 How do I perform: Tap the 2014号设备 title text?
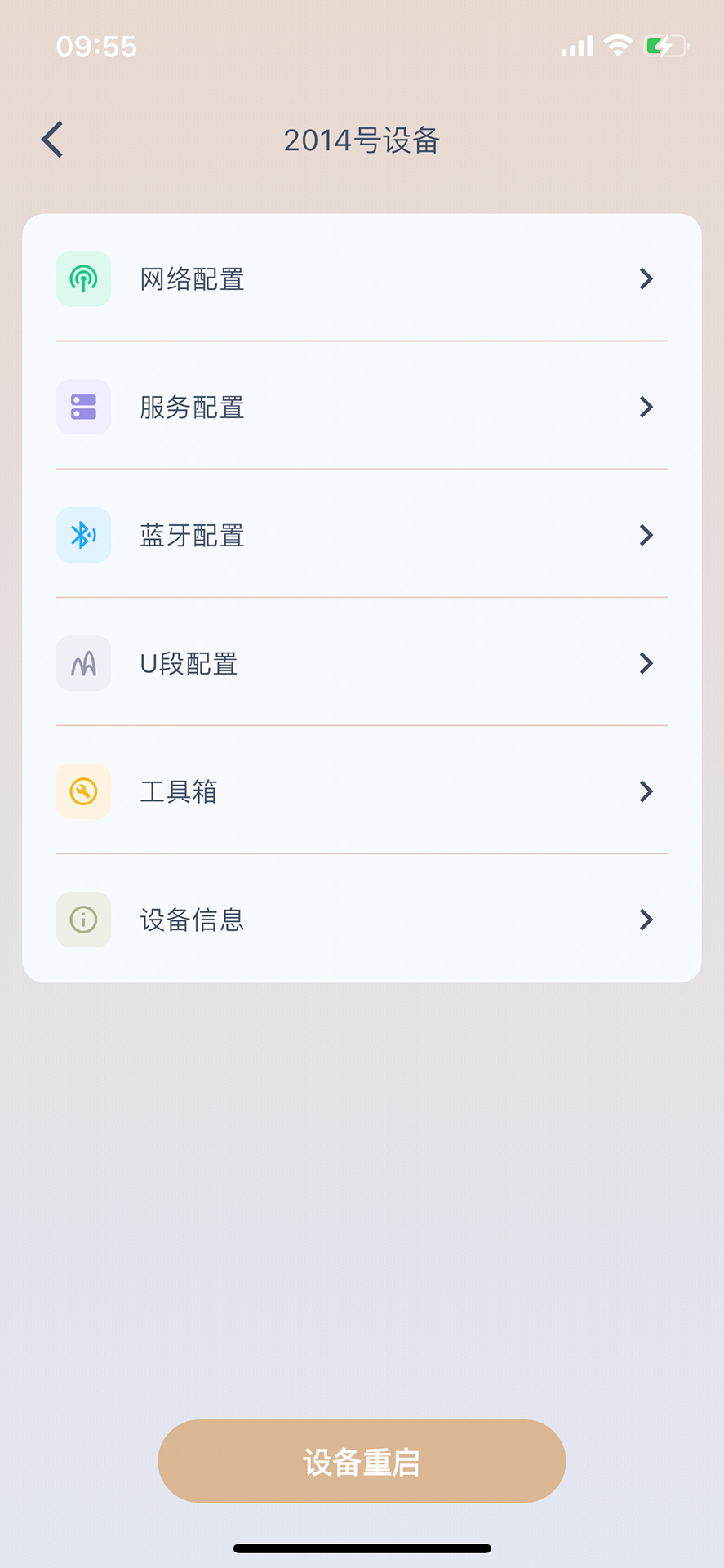(x=362, y=140)
